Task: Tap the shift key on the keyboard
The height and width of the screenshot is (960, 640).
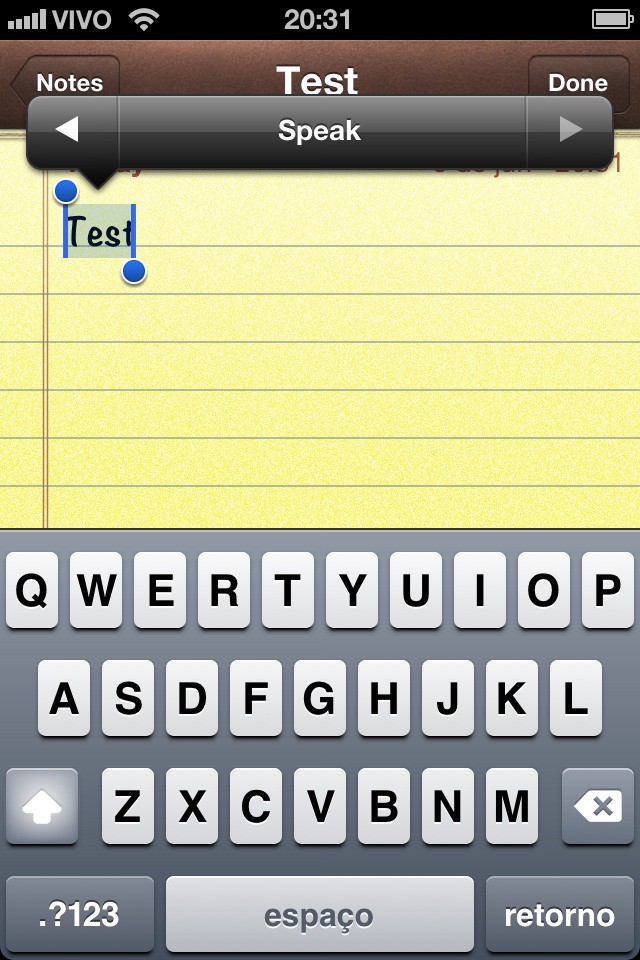Action: pyautogui.click(x=42, y=806)
